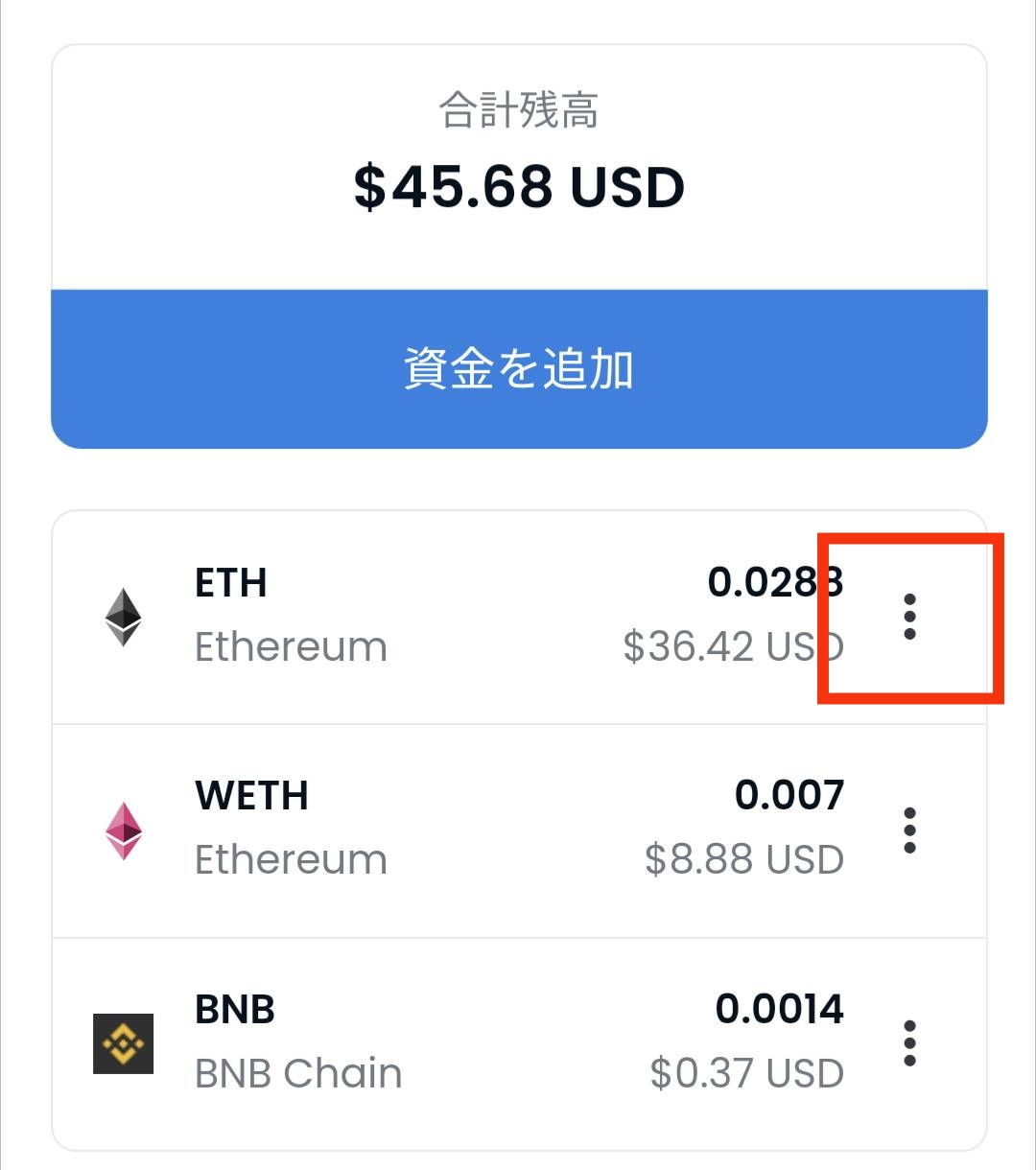Screen dimensions: 1036x1170
Task: Tap the 合計残高 heading
Action: pos(518,108)
